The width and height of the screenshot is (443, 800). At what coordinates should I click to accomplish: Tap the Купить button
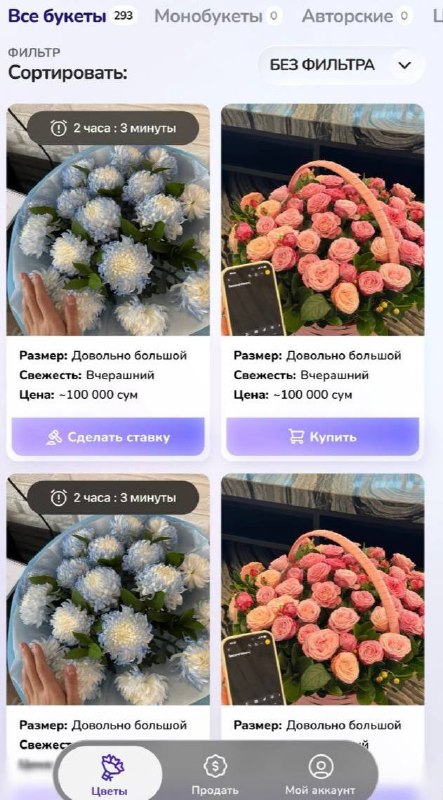pos(323,437)
